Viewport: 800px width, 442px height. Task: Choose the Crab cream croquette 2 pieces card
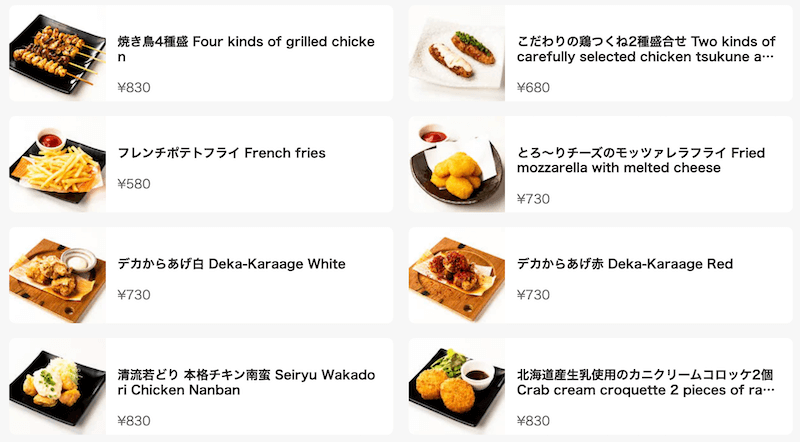pos(645,382)
